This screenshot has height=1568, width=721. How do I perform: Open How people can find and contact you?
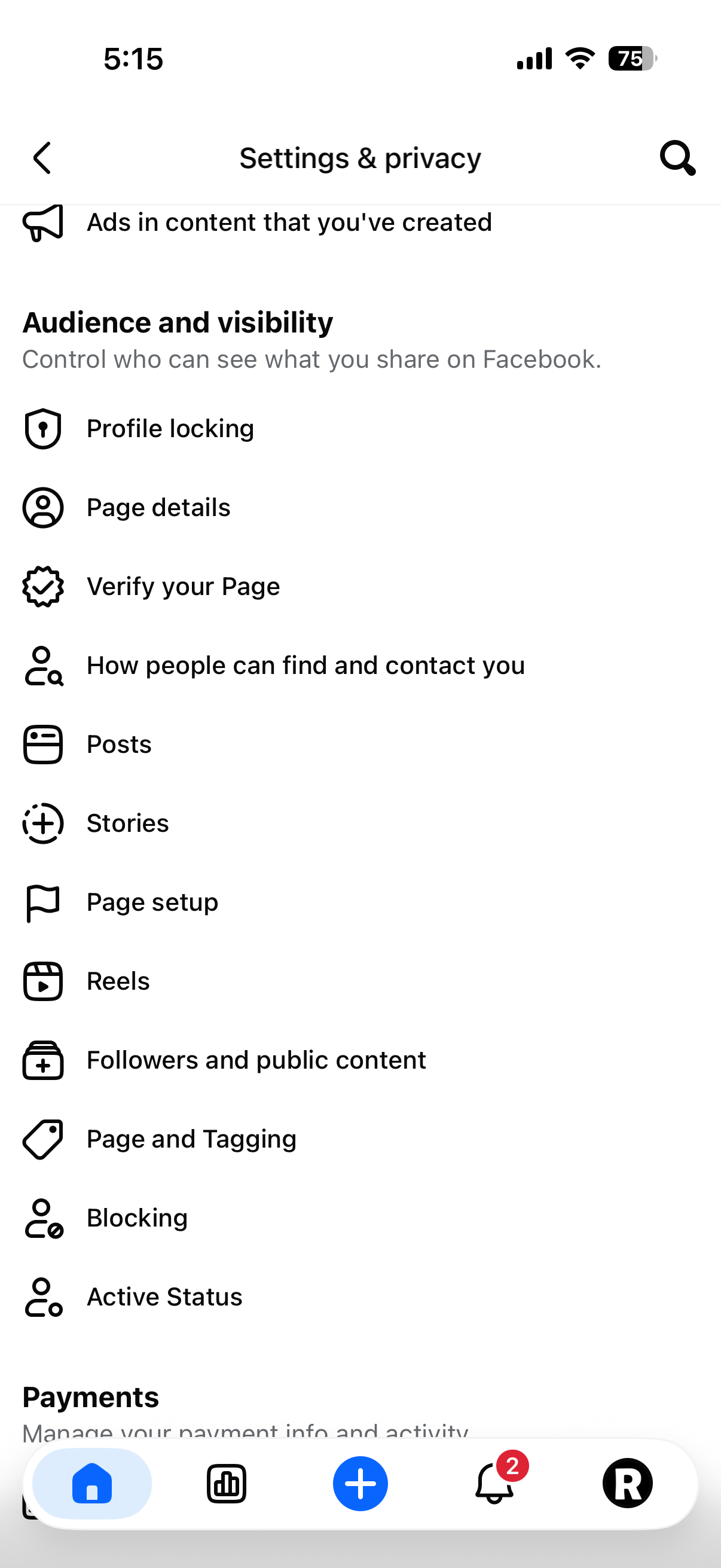[x=360, y=666]
